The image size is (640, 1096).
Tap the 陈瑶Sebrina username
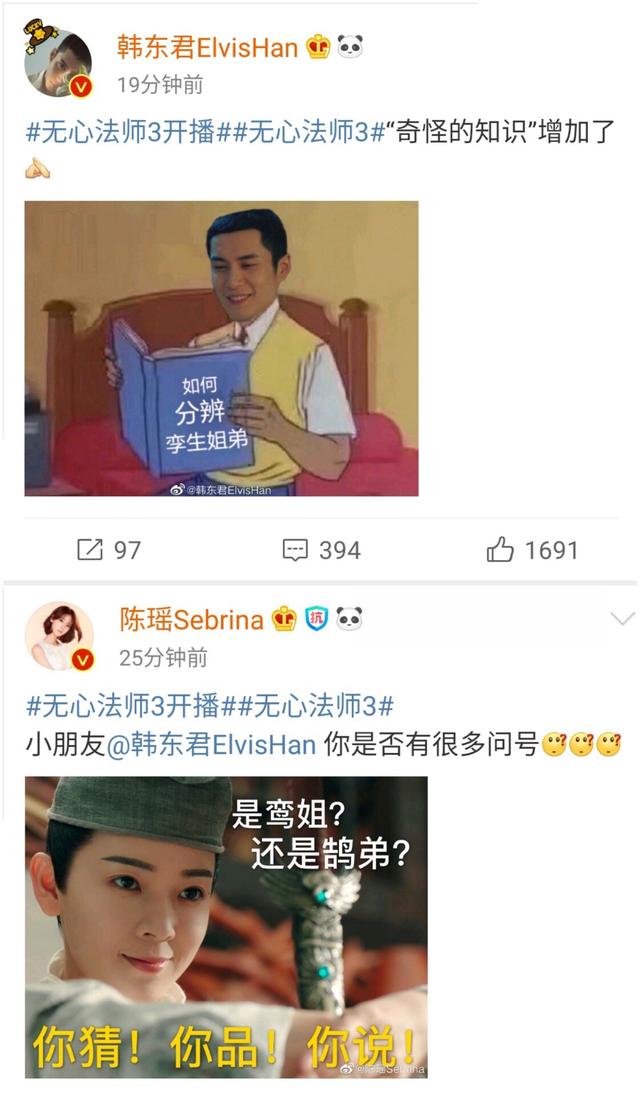(x=191, y=620)
